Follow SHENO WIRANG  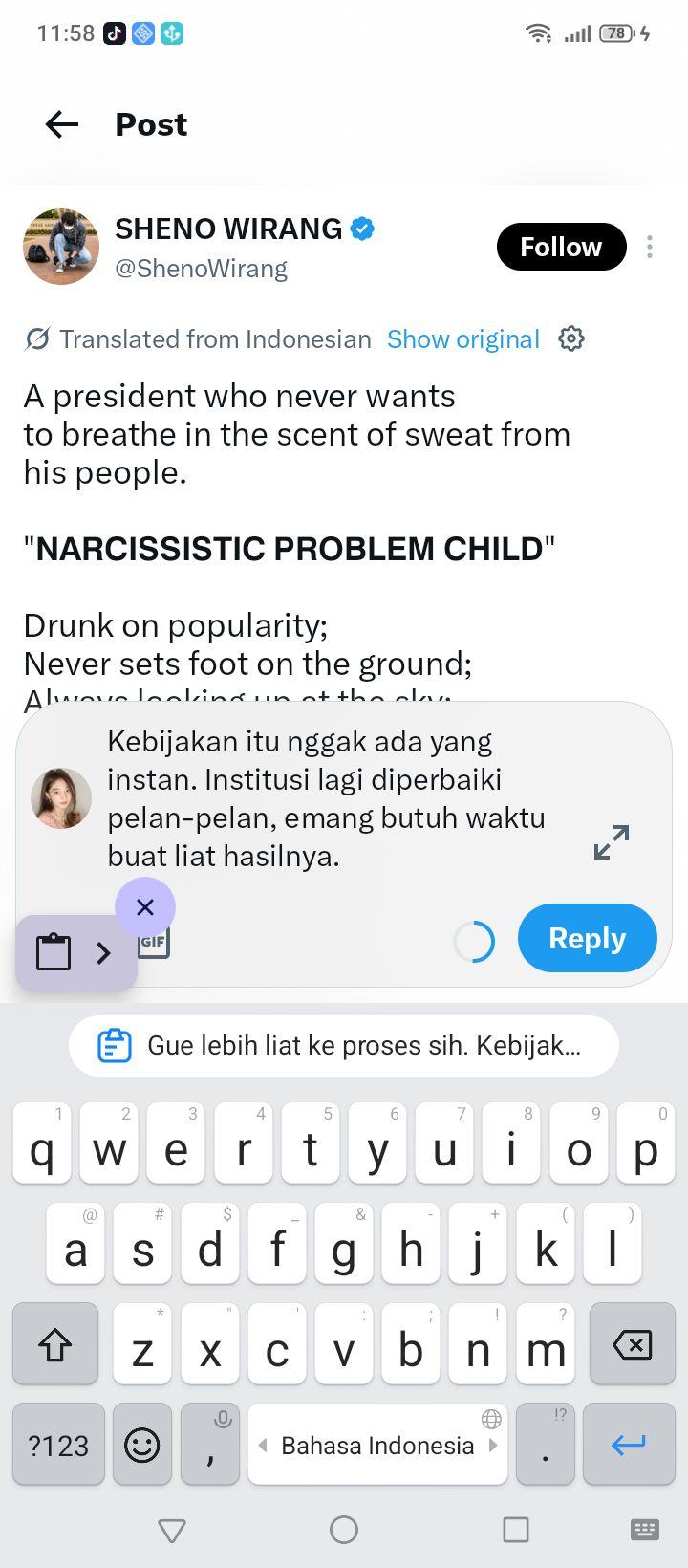[561, 247]
